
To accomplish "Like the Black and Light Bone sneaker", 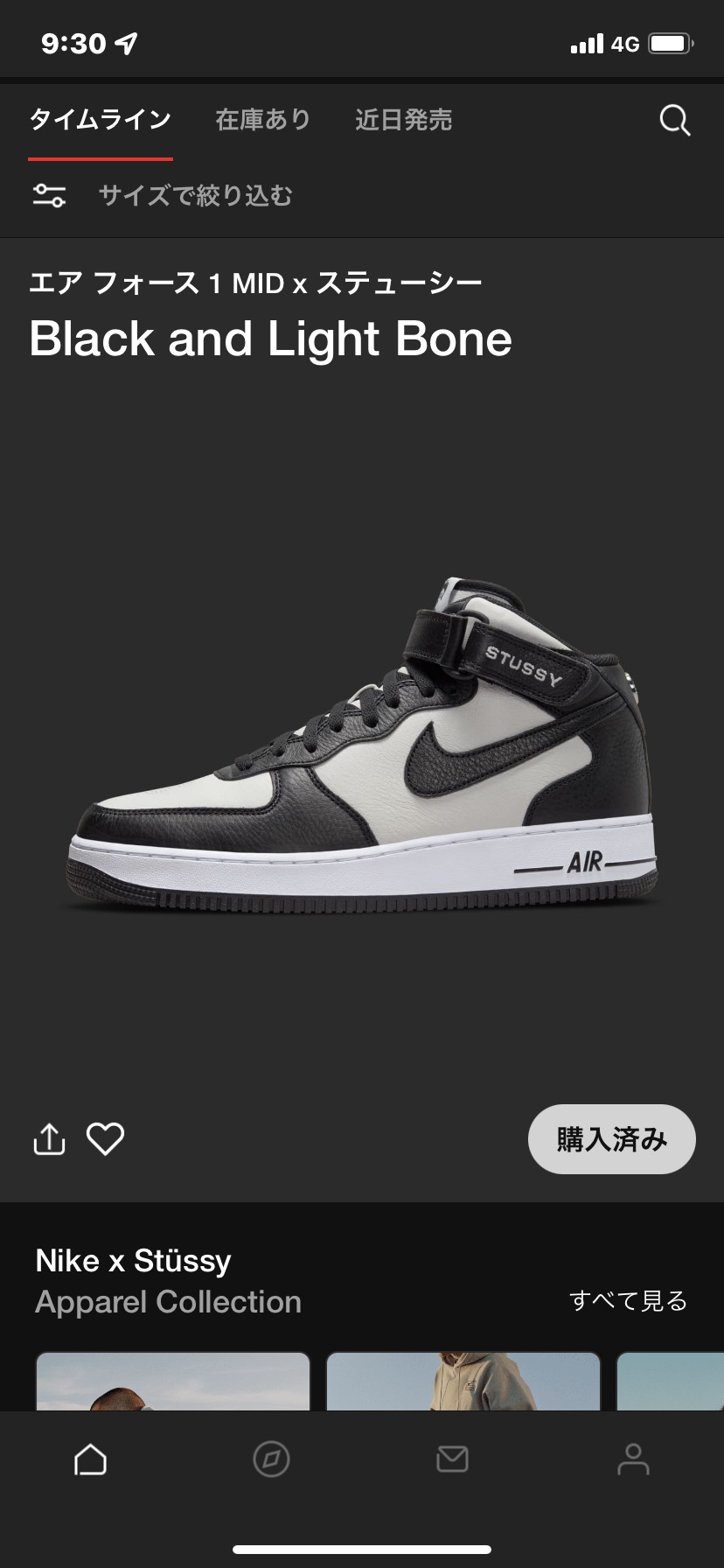I will [105, 1138].
